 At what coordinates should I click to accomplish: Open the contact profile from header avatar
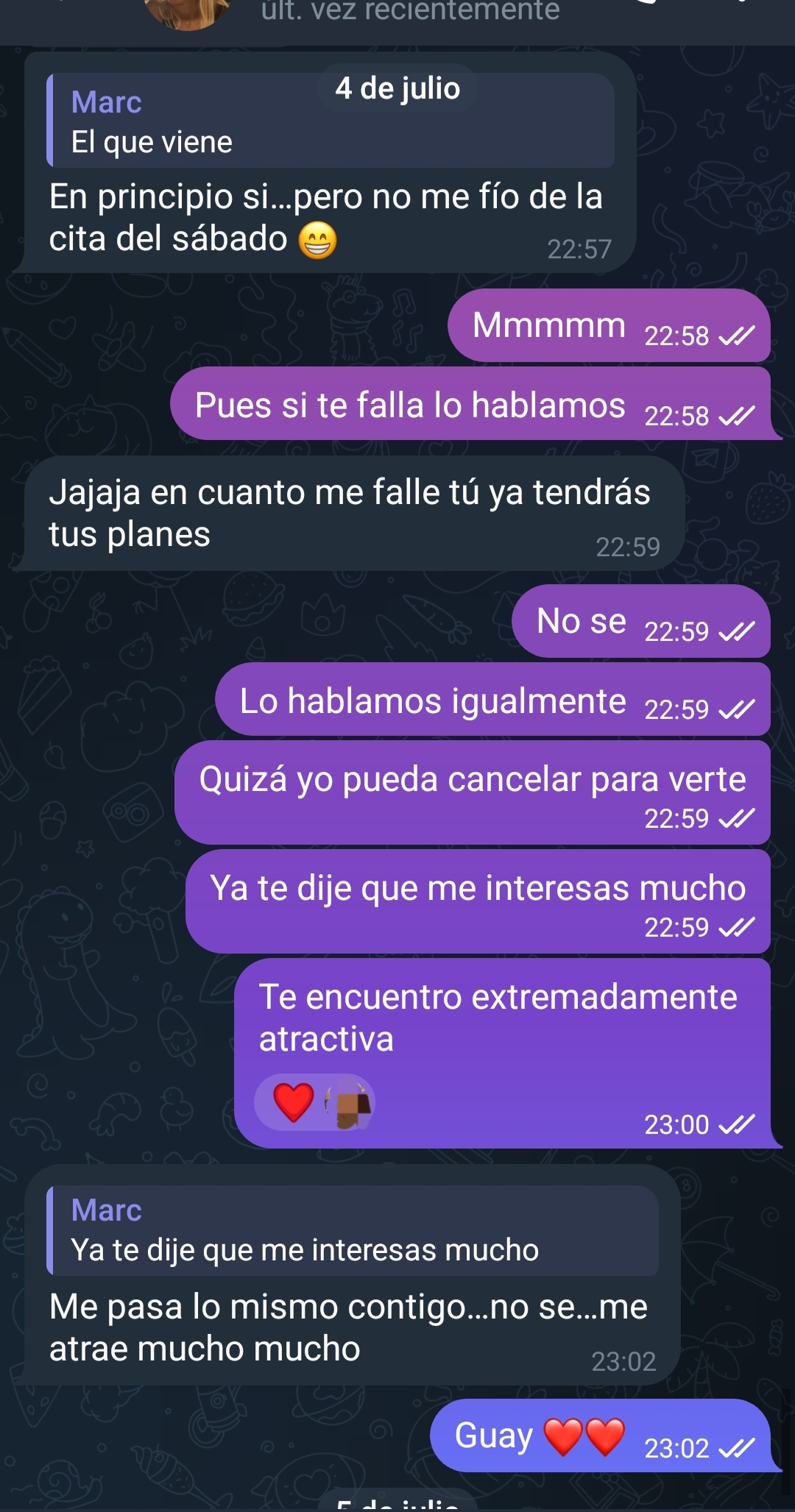pyautogui.click(x=188, y=13)
